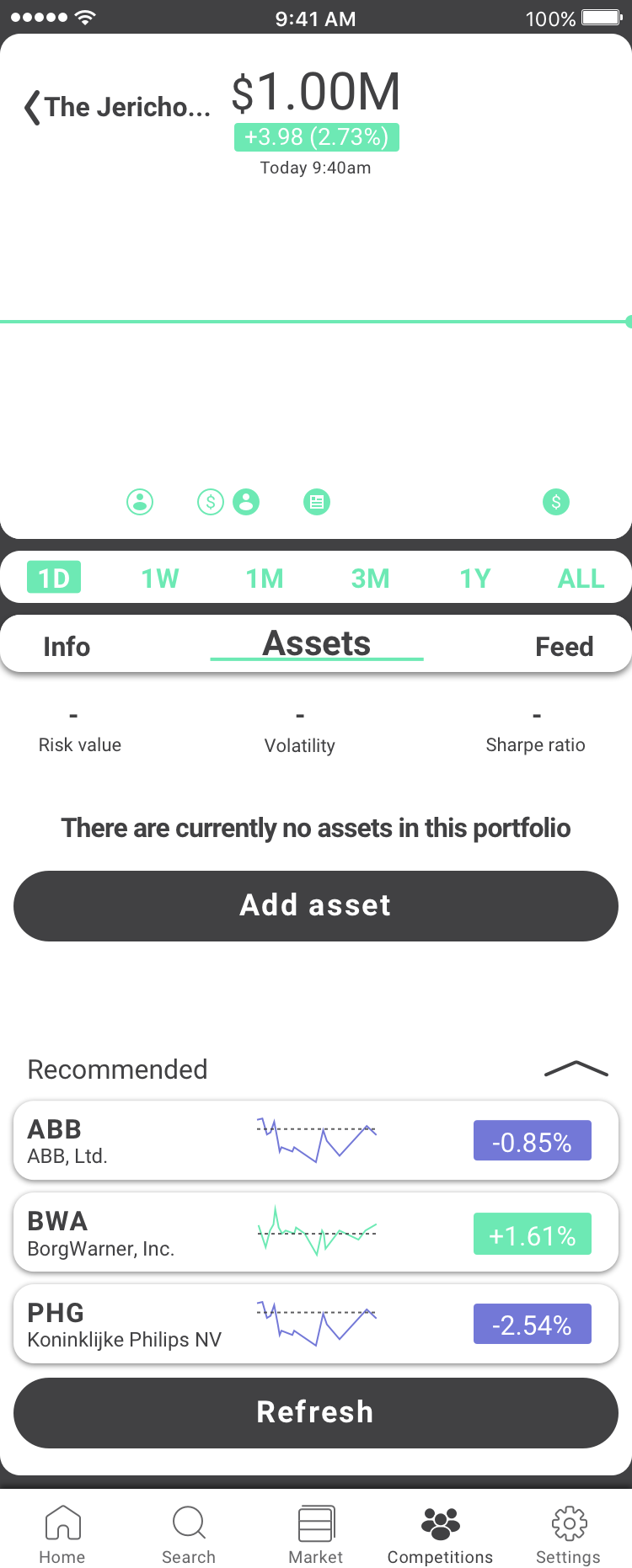This screenshot has height=1568, width=632.
Task: Open the Search tab
Action: (x=189, y=1534)
